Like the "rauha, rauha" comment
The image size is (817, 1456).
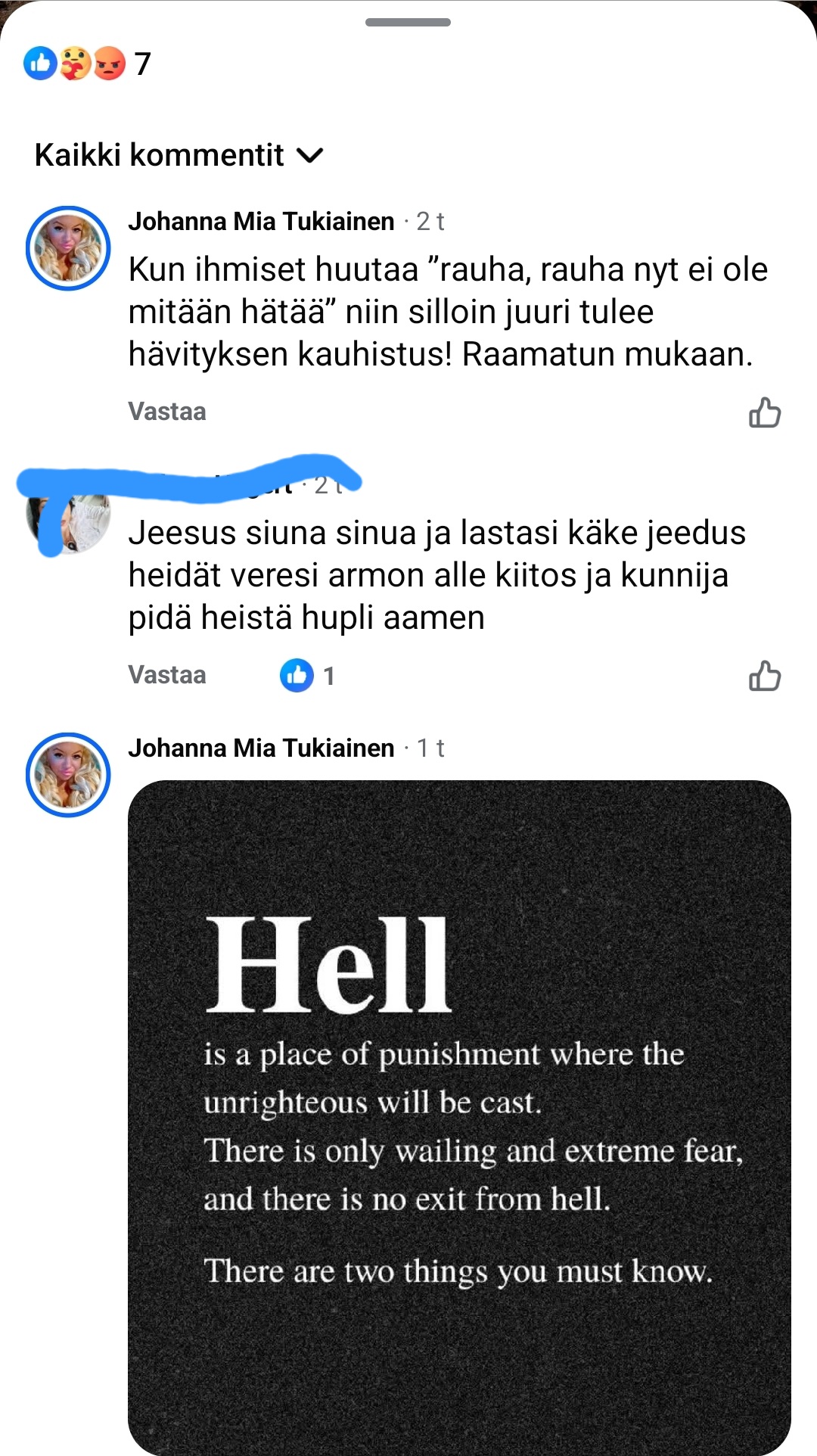point(765,412)
